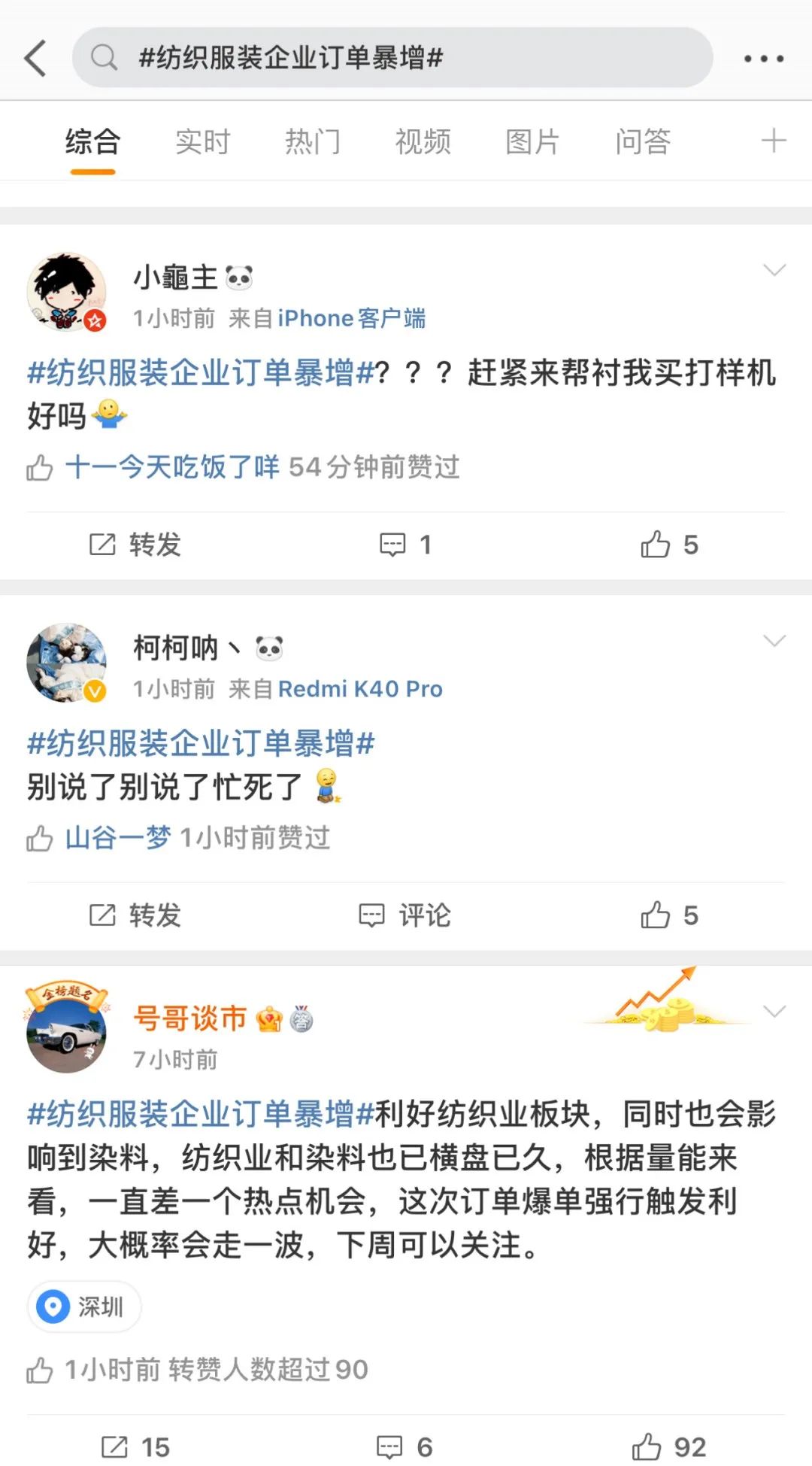812x1466 pixels.
Task: Repost 小龜主's post via 转发
Action: 135,545
